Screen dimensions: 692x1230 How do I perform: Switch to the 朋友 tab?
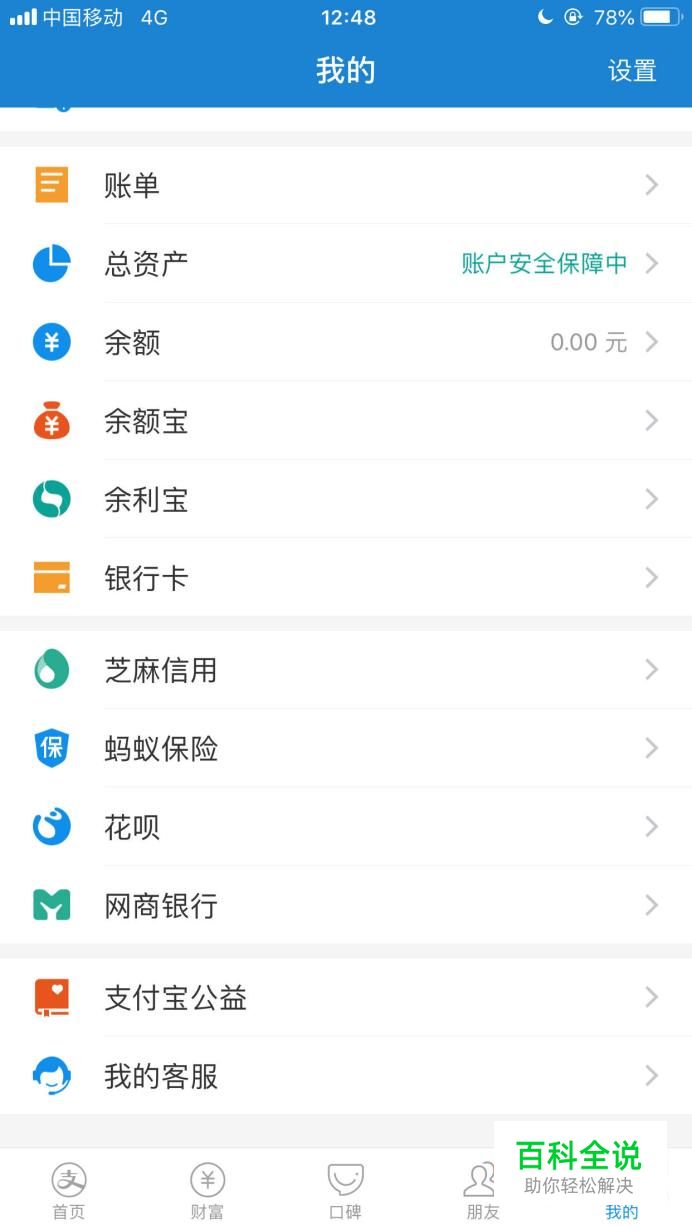(482, 1191)
